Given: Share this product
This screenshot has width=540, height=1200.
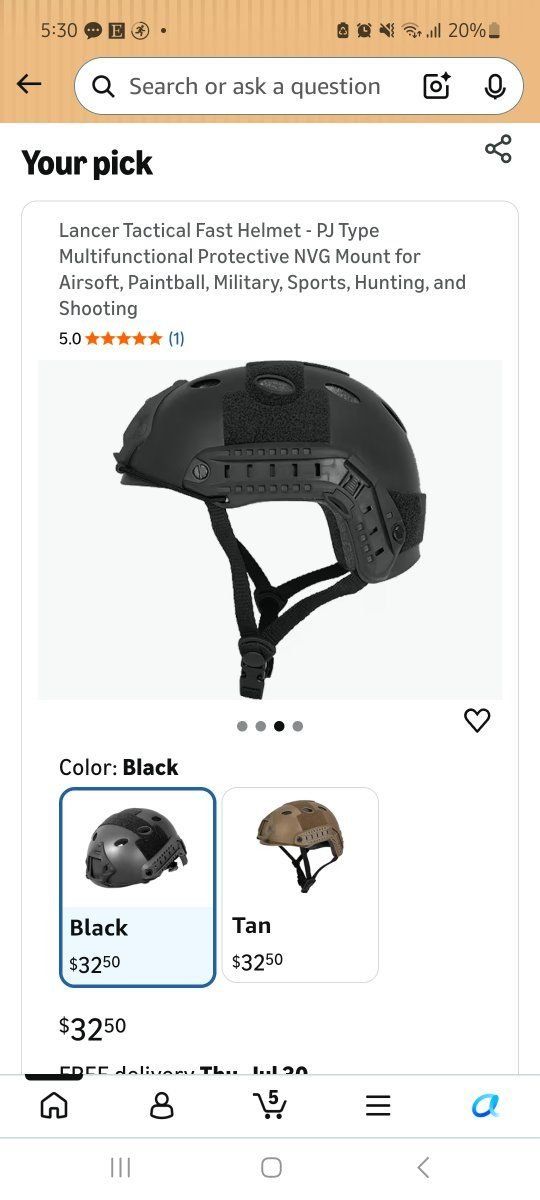Looking at the screenshot, I should (x=498, y=149).
